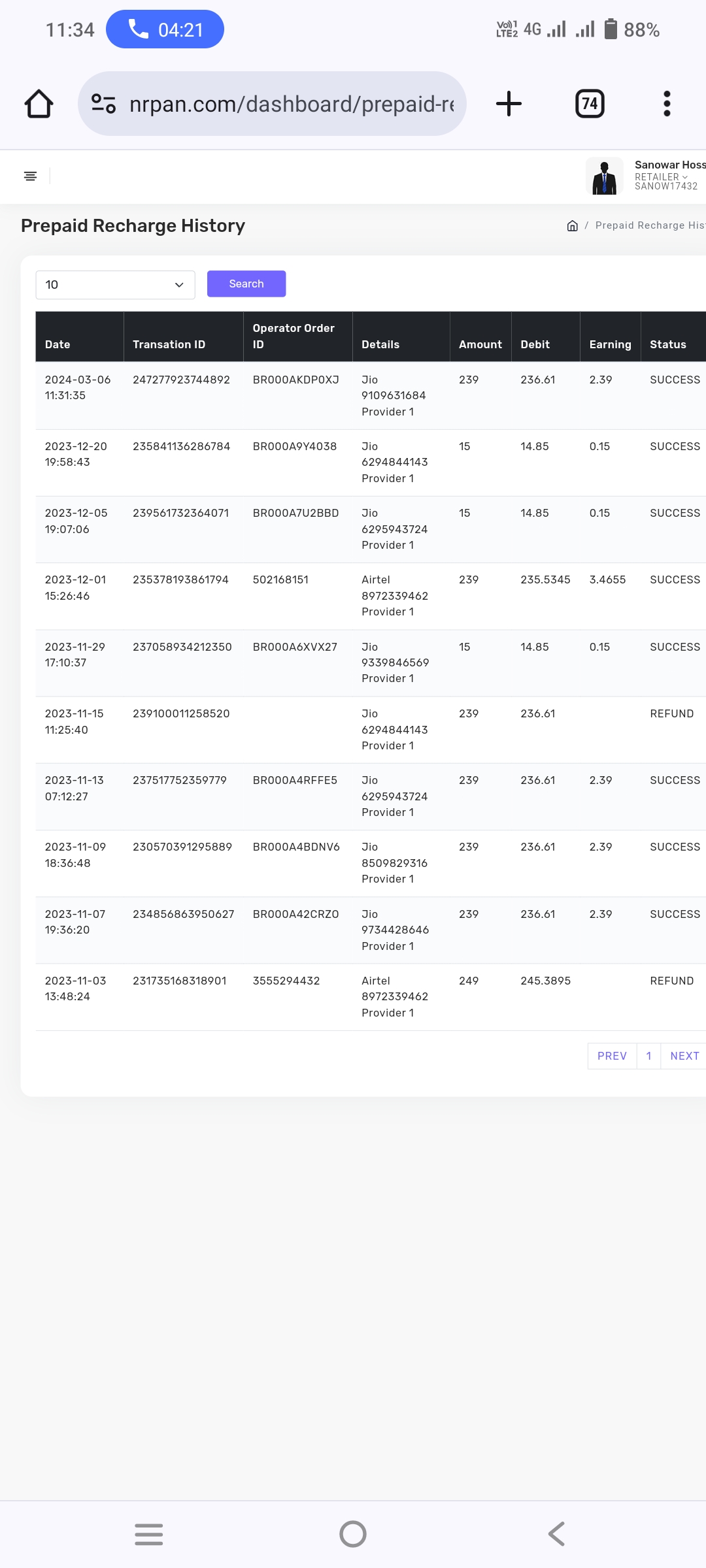
Task: Expand the rows-per-page dropdown showing 10
Action: click(x=115, y=285)
